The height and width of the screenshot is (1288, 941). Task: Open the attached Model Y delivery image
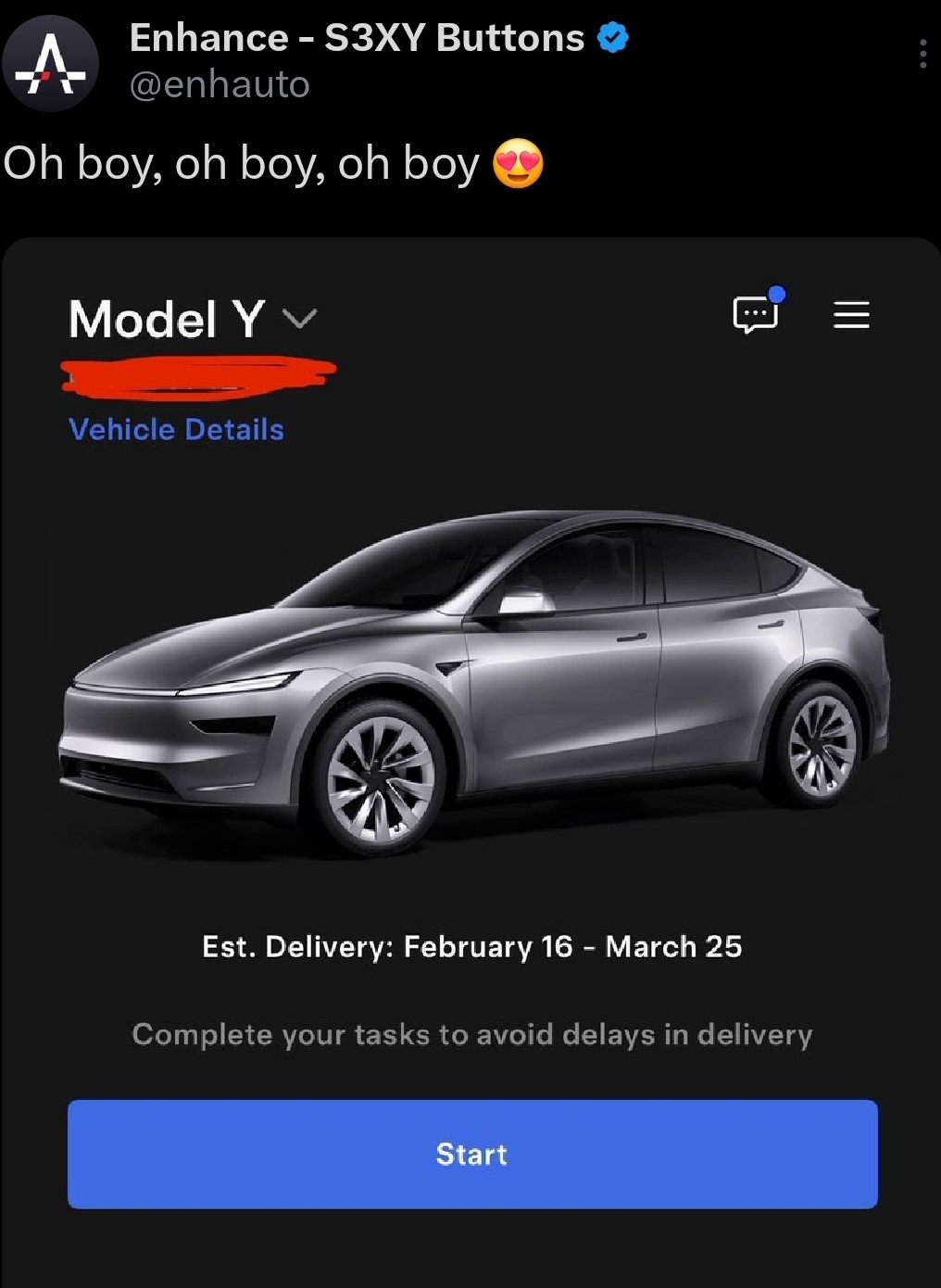coord(470,763)
